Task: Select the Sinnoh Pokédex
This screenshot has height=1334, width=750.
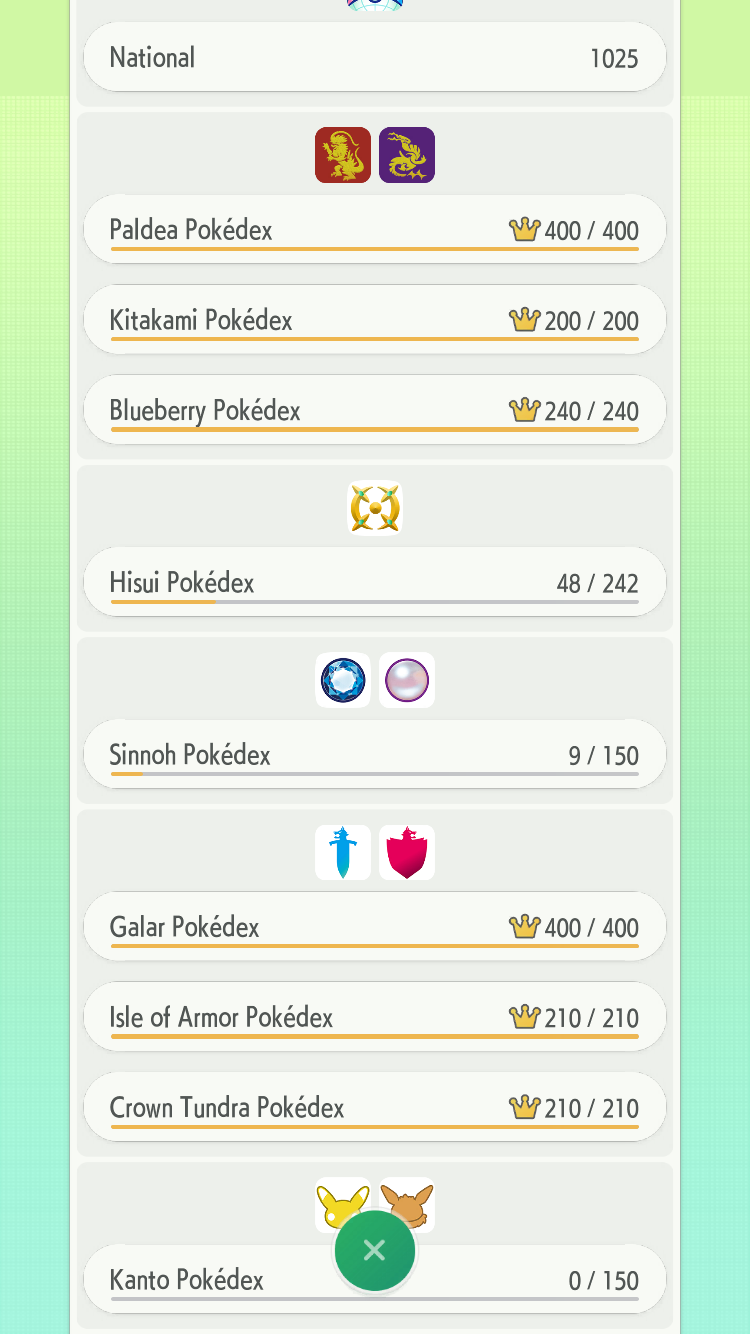Action: coord(374,755)
